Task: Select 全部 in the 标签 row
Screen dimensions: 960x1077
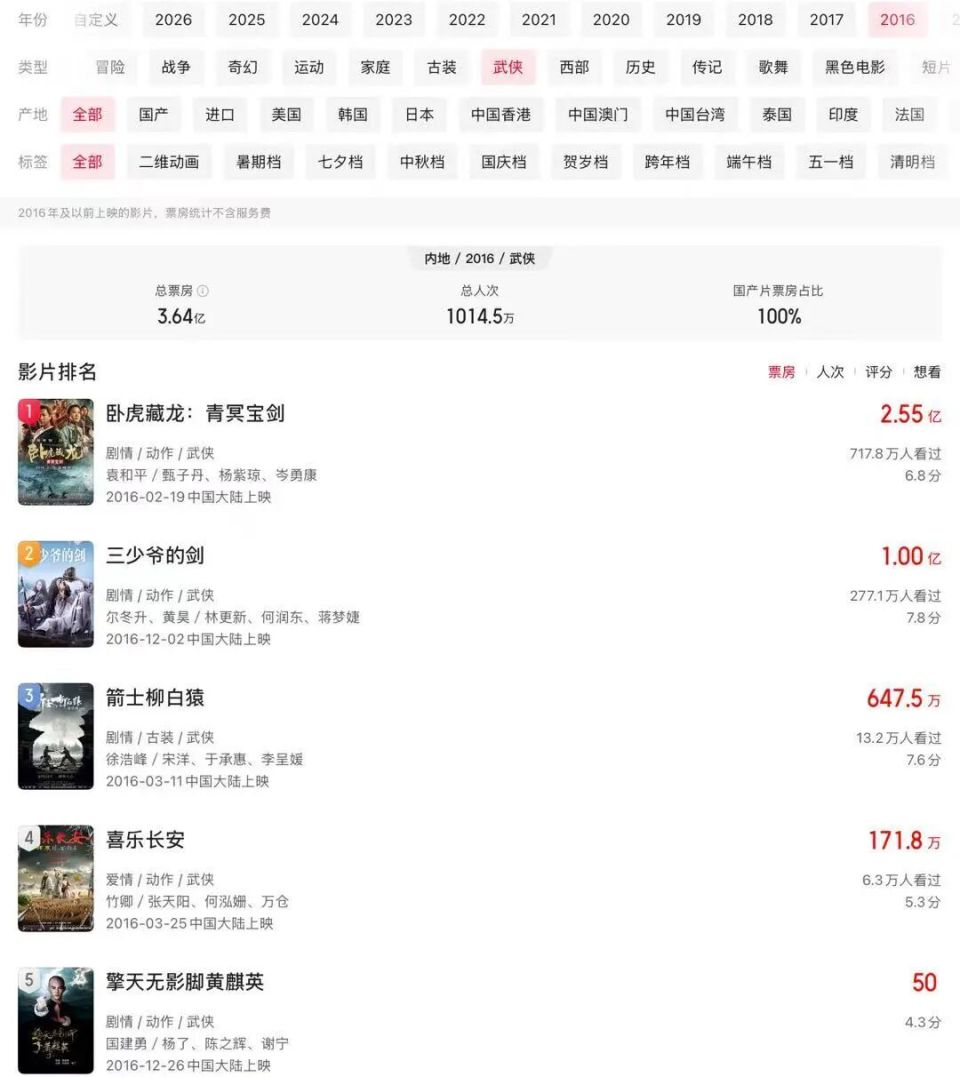Action: [x=87, y=162]
